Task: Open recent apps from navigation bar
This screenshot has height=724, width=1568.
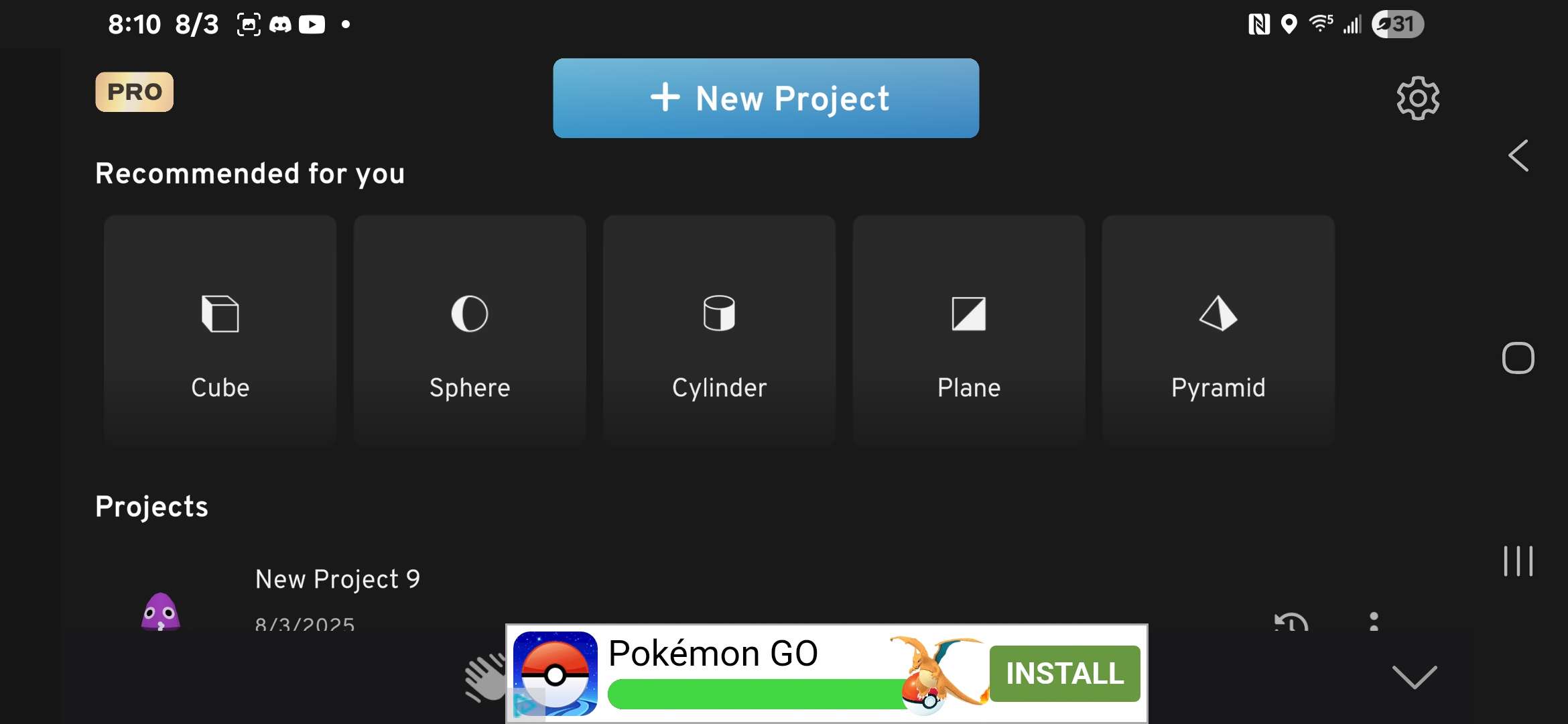Action: point(1518,560)
